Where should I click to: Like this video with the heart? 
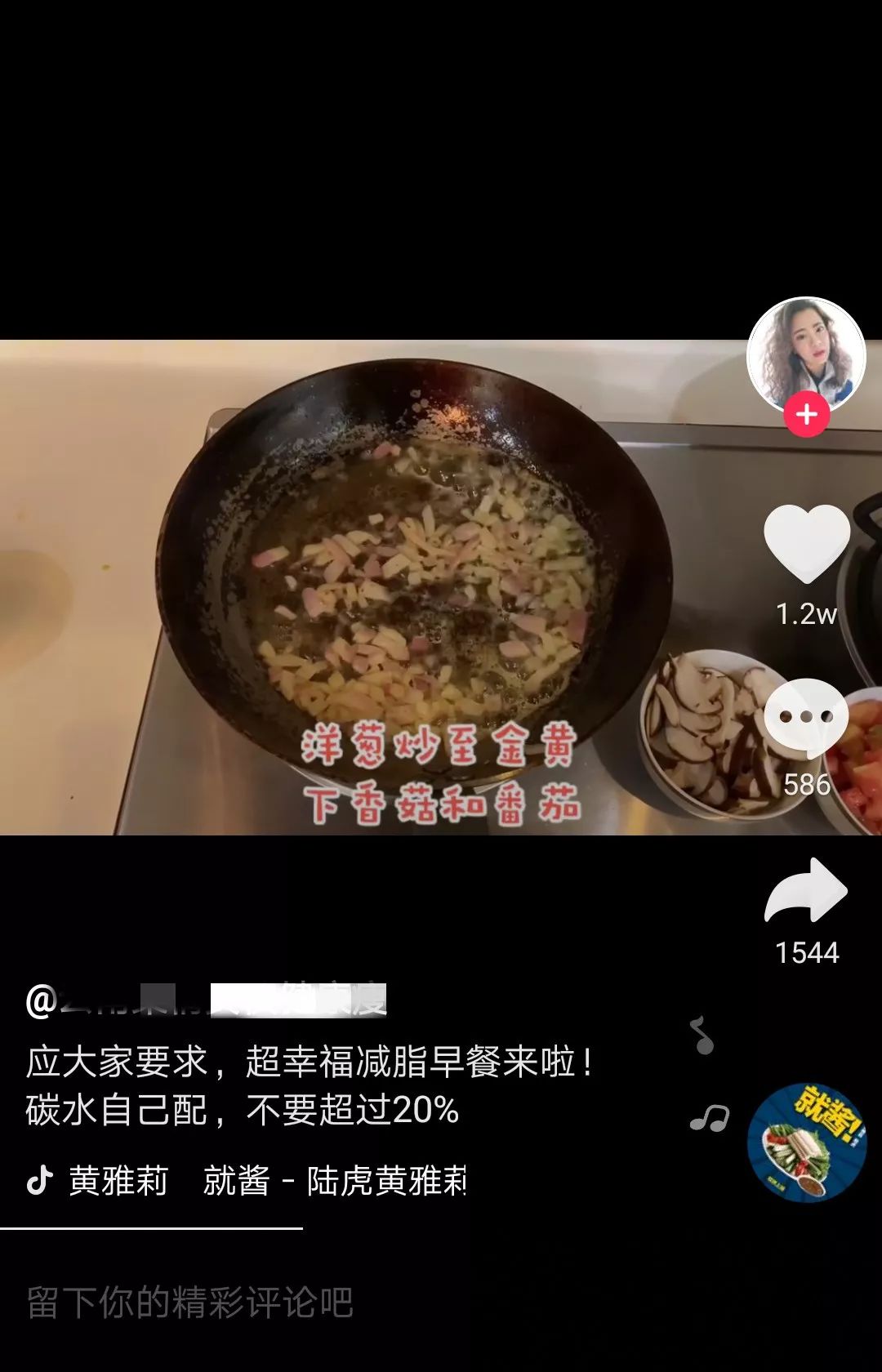[806, 543]
